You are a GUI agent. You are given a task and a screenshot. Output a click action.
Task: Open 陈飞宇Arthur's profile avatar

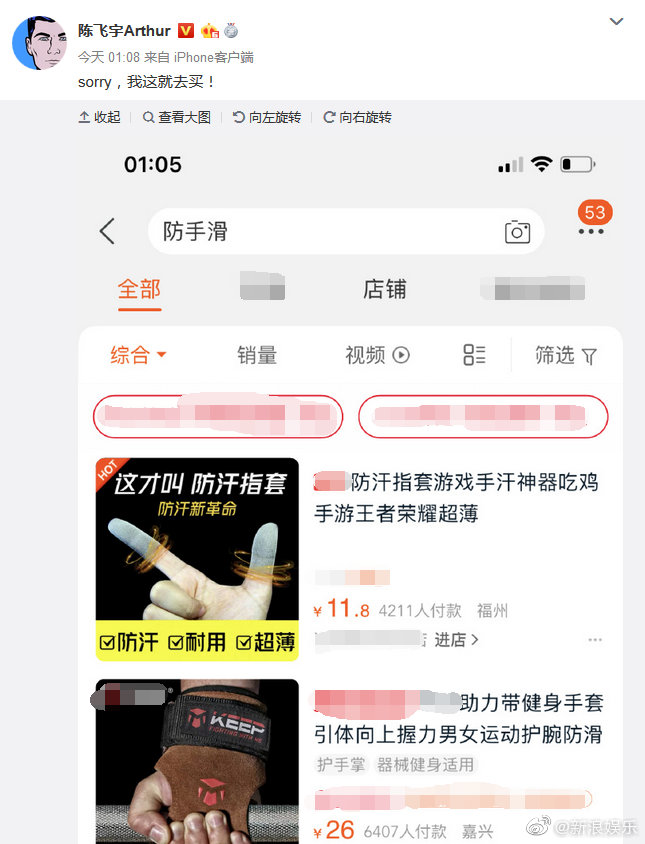point(39,43)
